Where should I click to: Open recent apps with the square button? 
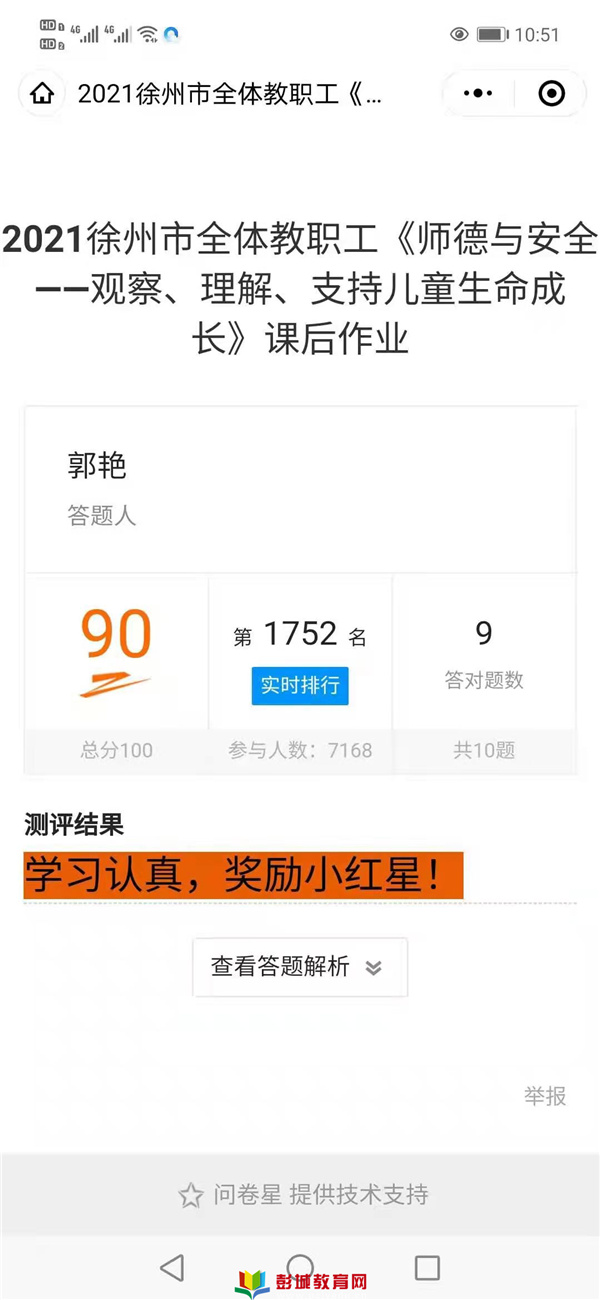click(x=427, y=1268)
